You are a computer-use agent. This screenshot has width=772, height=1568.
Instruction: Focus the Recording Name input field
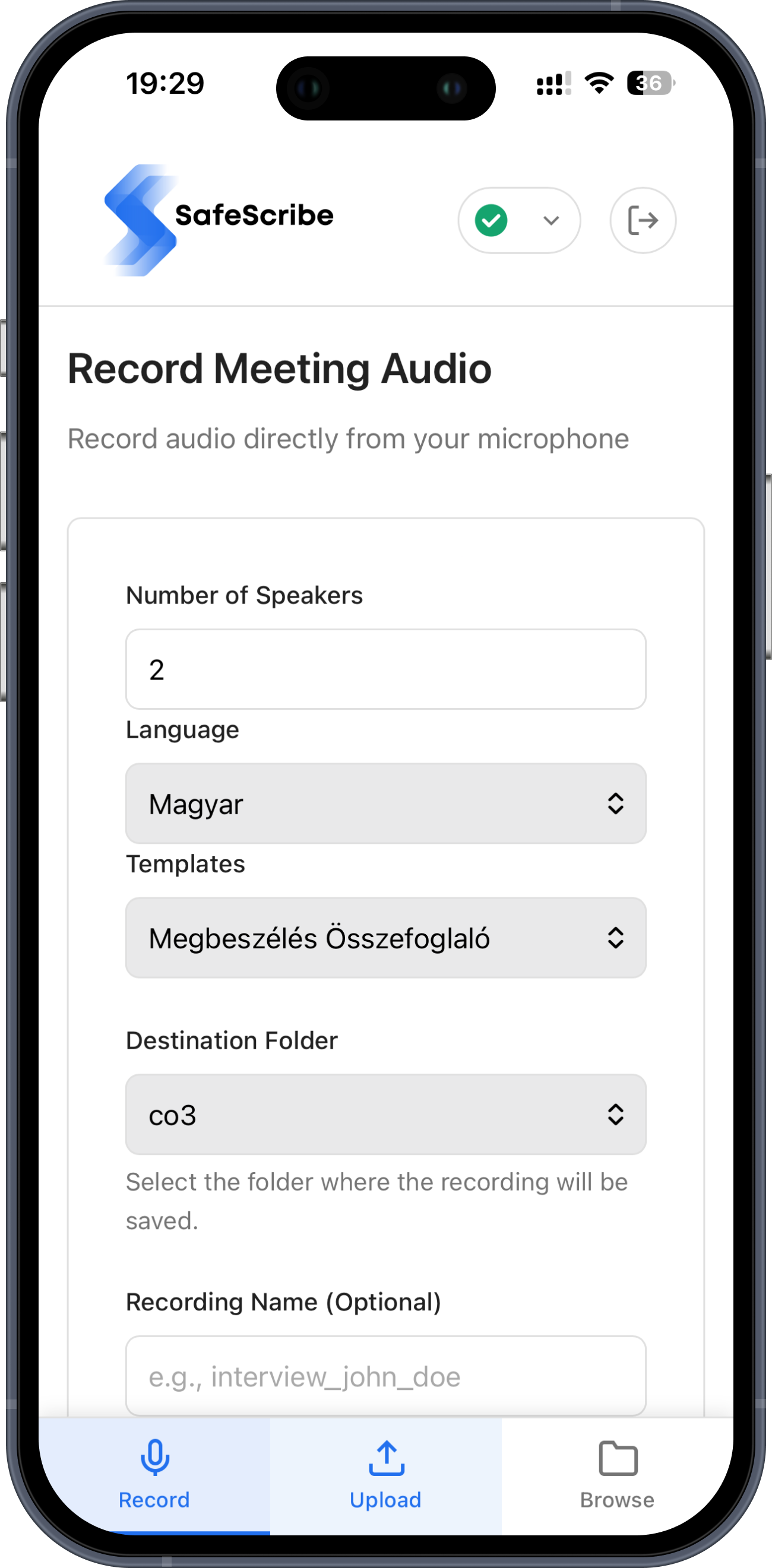[x=385, y=1376]
